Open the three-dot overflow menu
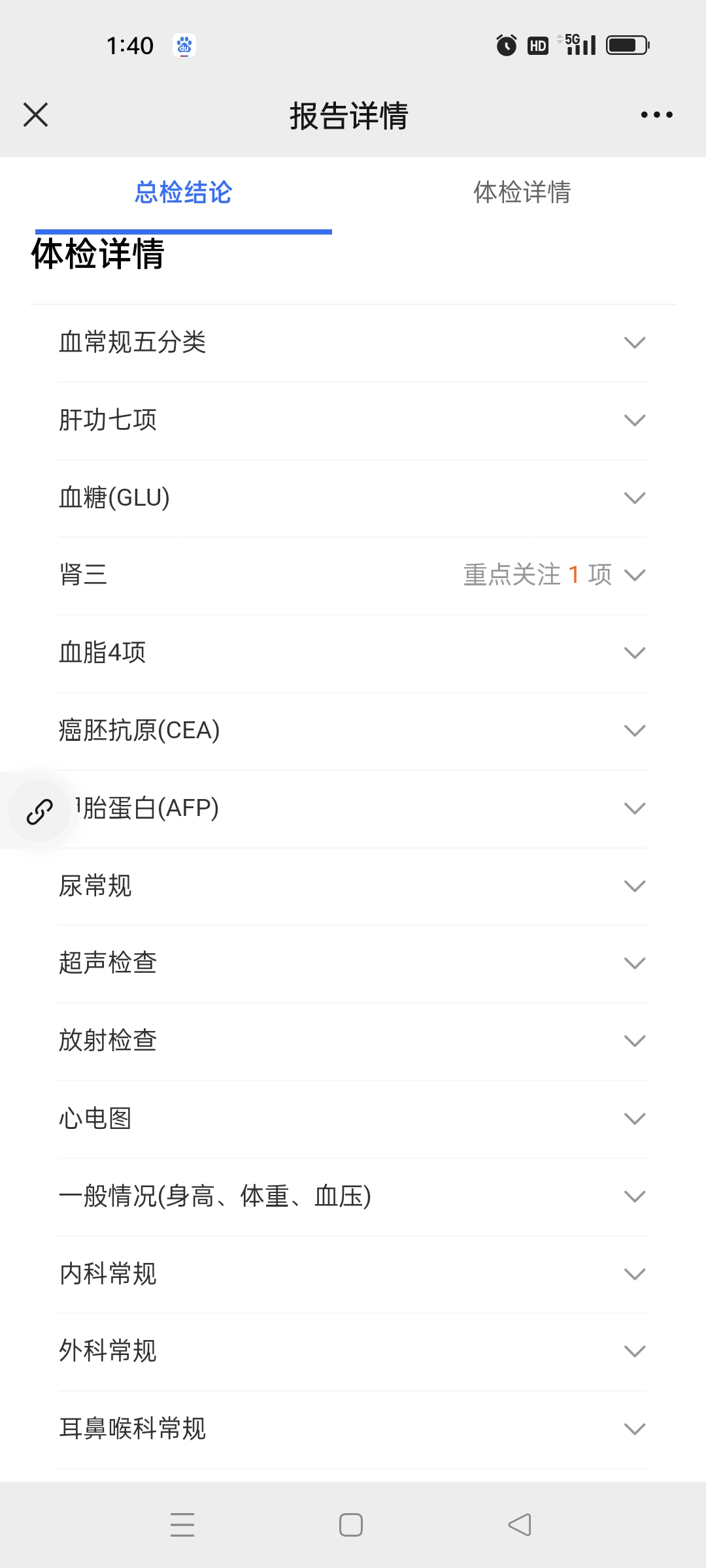 pos(656,115)
